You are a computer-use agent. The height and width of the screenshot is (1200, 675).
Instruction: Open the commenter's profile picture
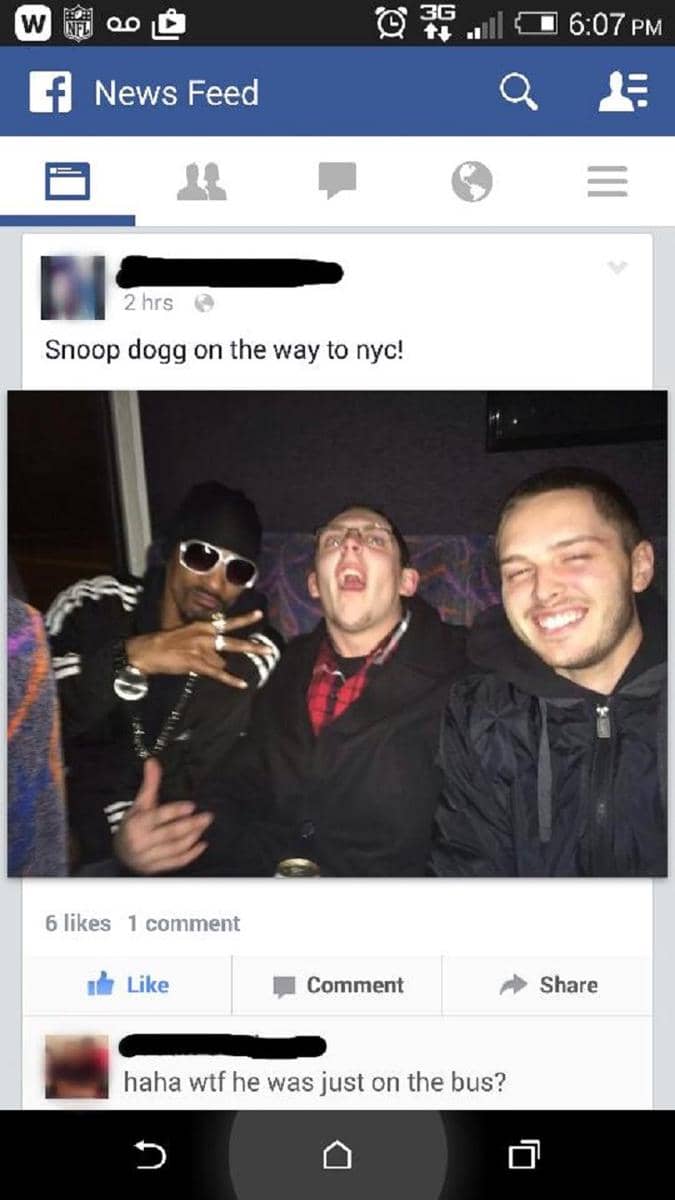tap(77, 1068)
